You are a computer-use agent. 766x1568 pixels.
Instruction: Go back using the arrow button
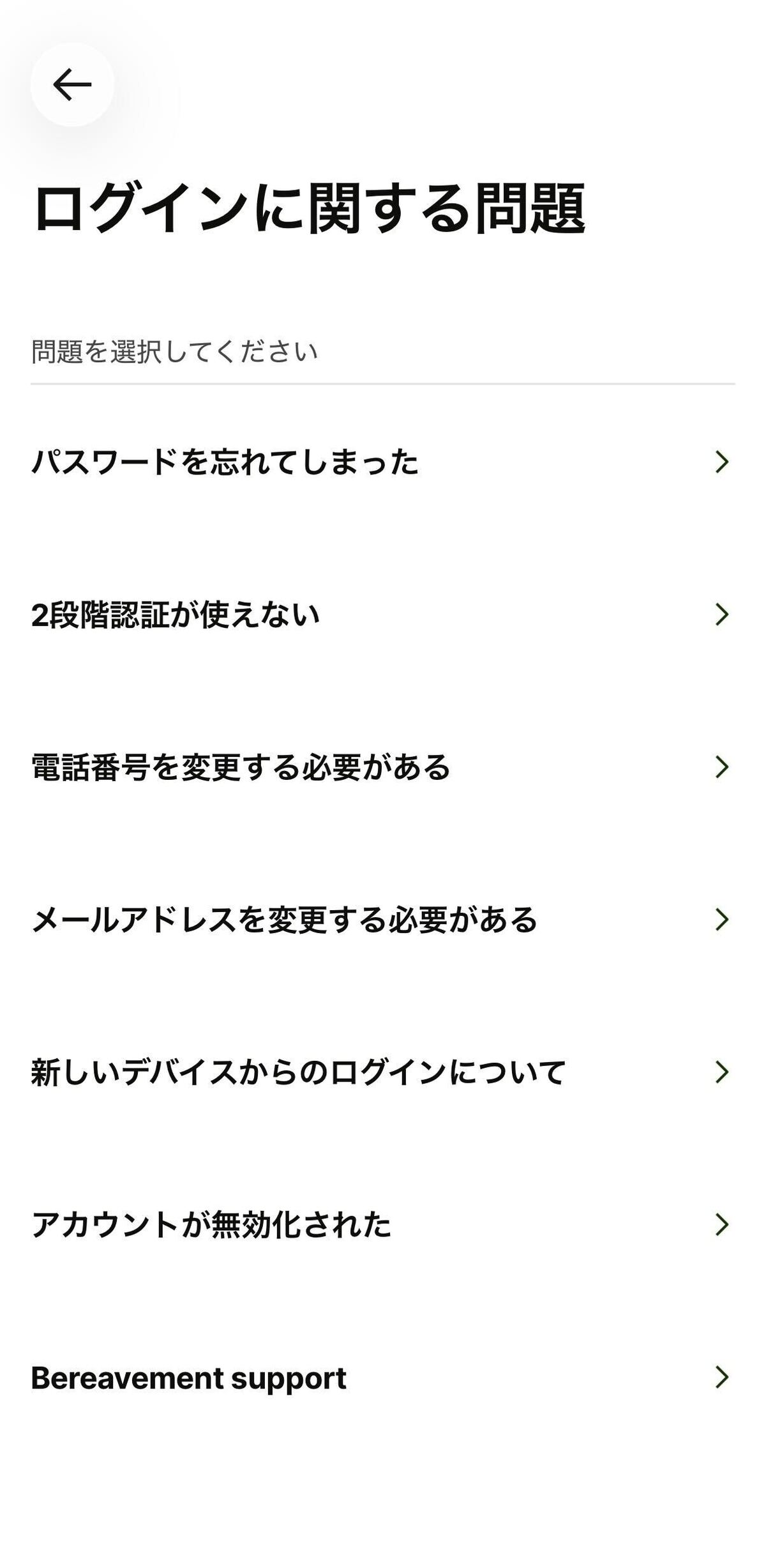[x=72, y=85]
